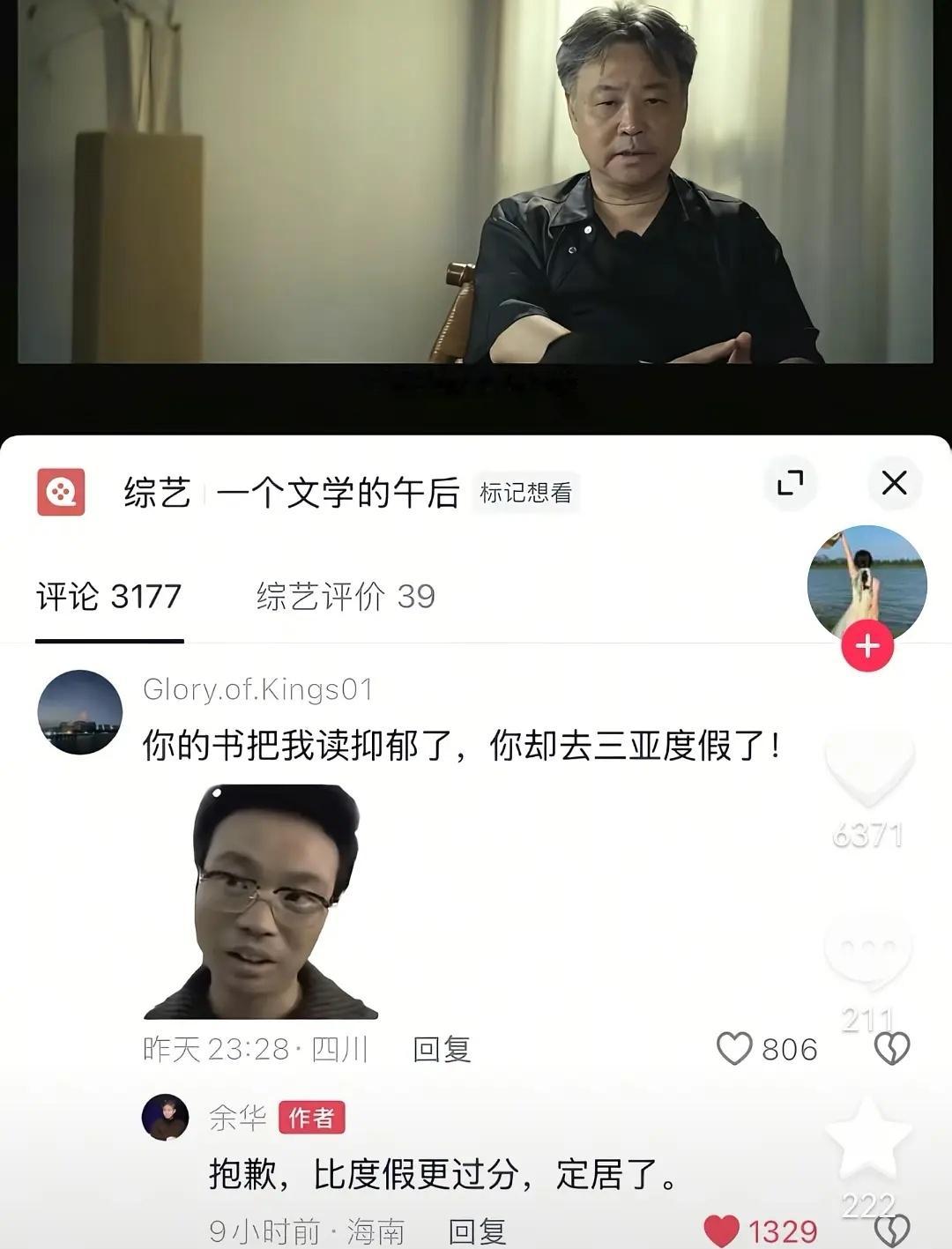Viewport: 952px width, 1249px height.
Task: Select the 评论 3177 tab
Action: click(111, 596)
